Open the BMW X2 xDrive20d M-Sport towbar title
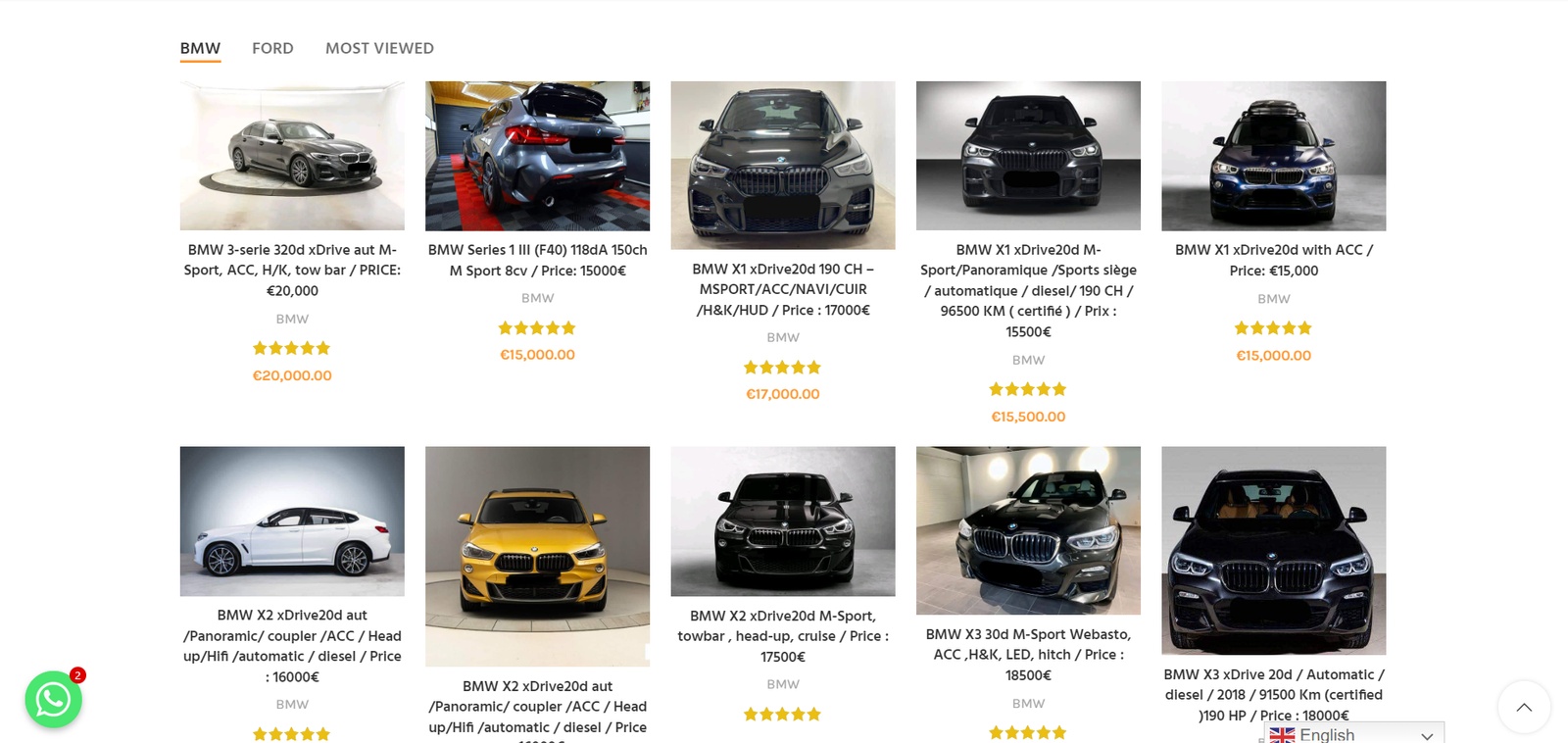The width and height of the screenshot is (1568, 743). 782,635
